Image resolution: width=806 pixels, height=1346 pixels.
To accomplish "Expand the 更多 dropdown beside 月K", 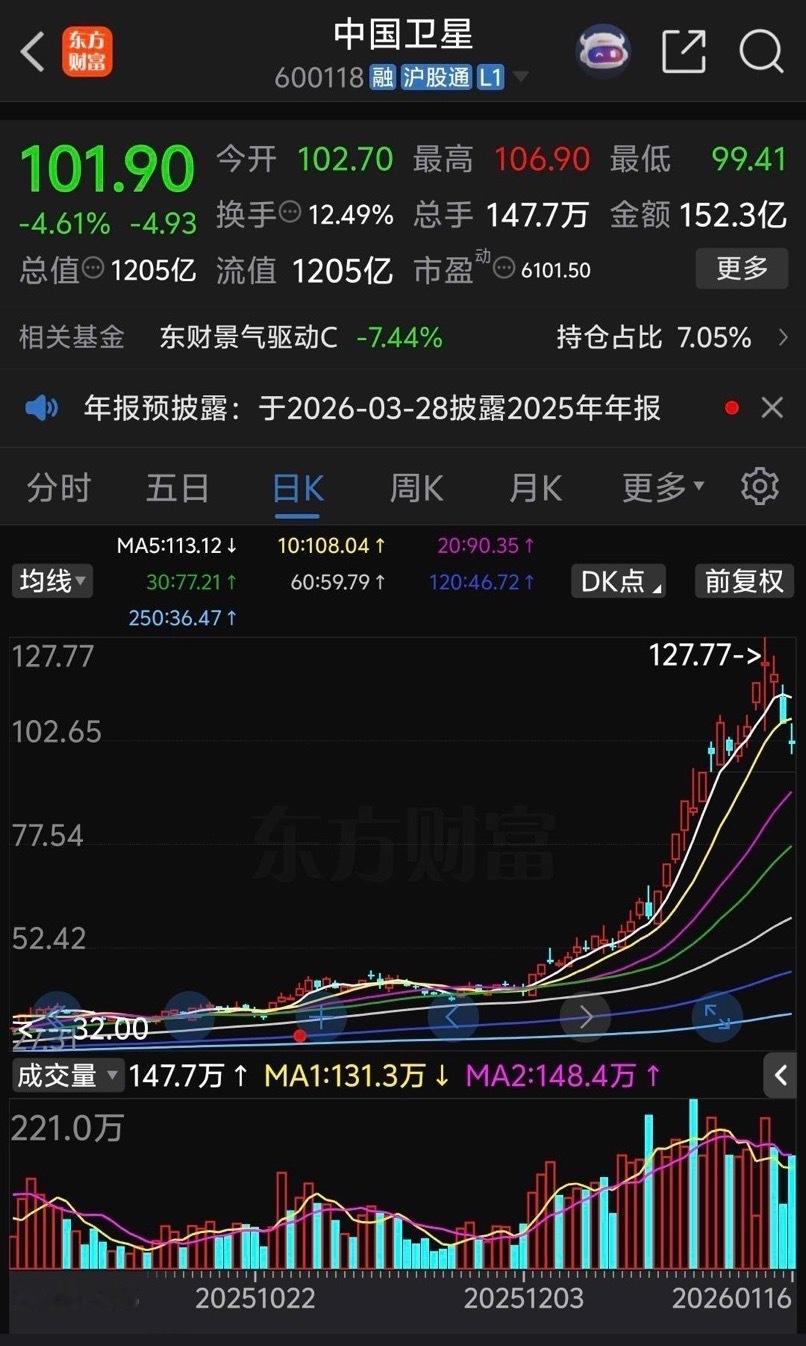I will tap(661, 487).
